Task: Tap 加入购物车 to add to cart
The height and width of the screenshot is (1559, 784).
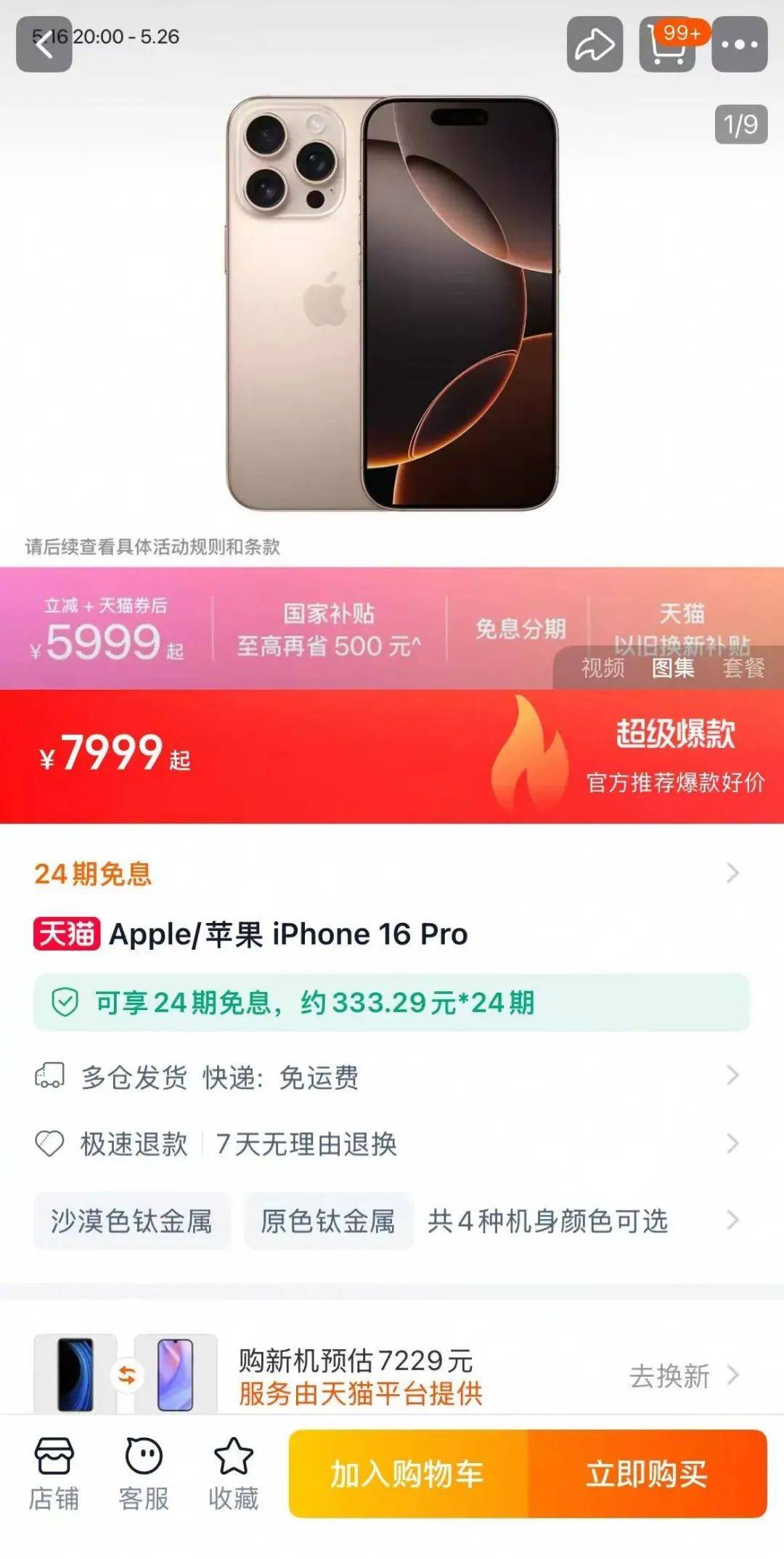Action: (408, 1474)
